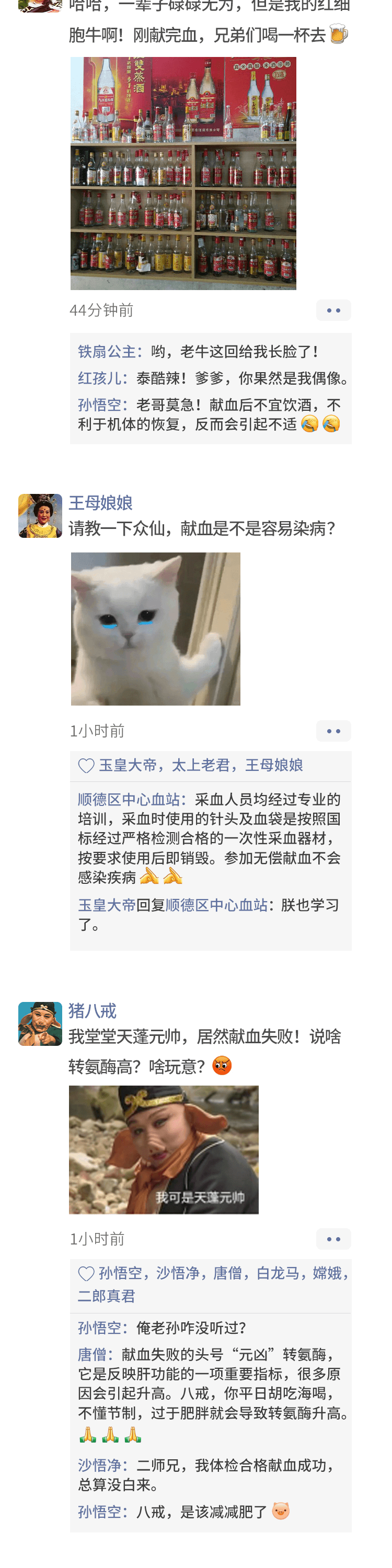This screenshot has height=1568, width=392.
Task: View the crying white cat image
Action: 155,629
